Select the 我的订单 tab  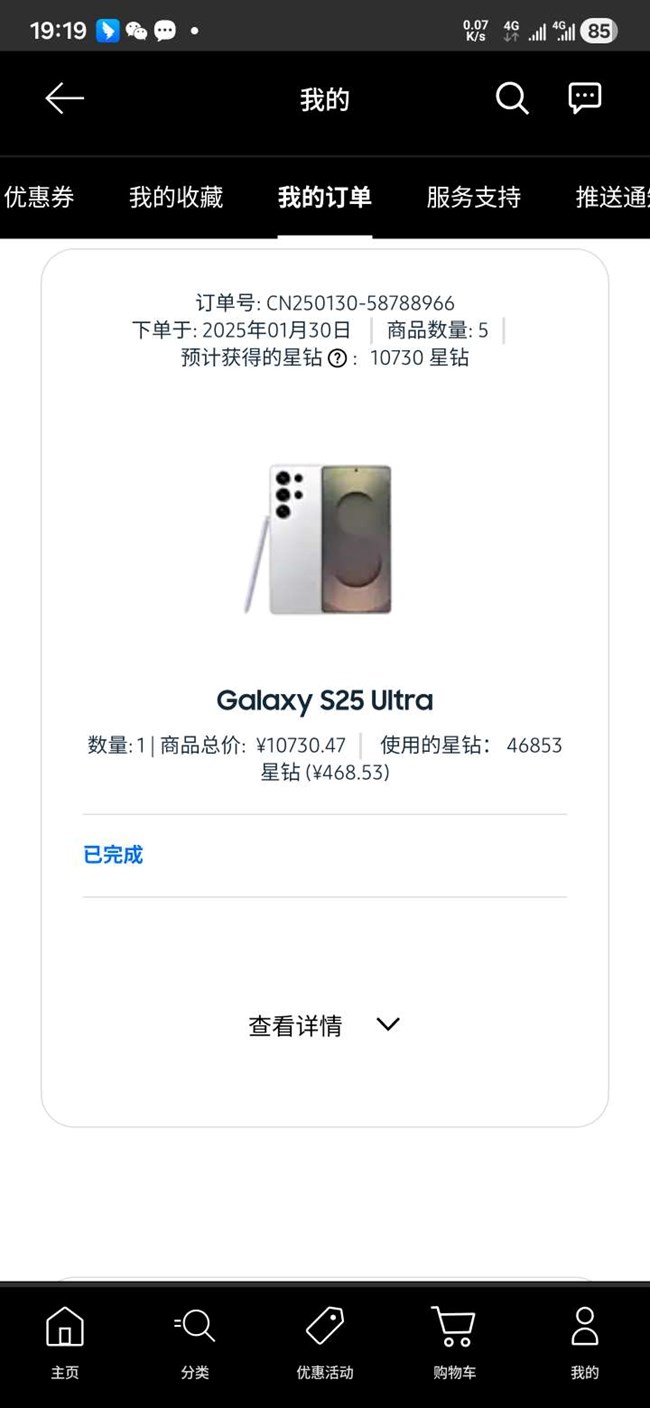tap(324, 197)
